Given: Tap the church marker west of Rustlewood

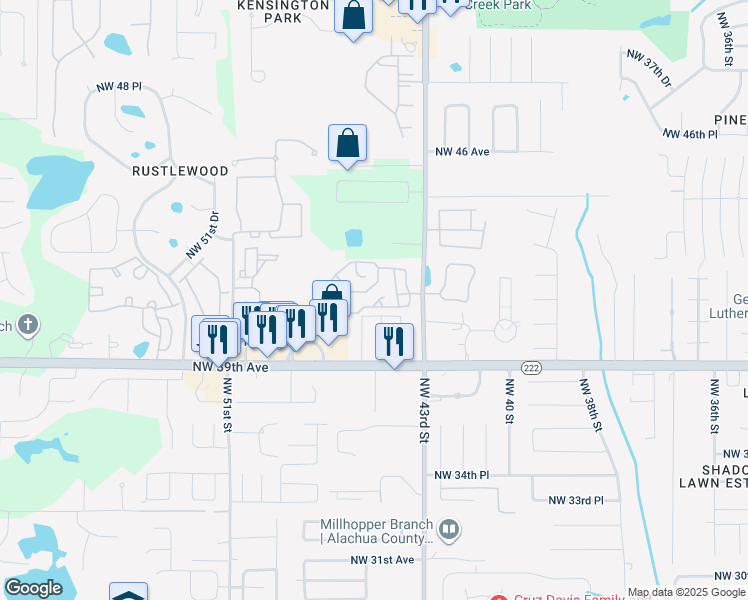Looking at the screenshot, I should (x=28, y=325).
